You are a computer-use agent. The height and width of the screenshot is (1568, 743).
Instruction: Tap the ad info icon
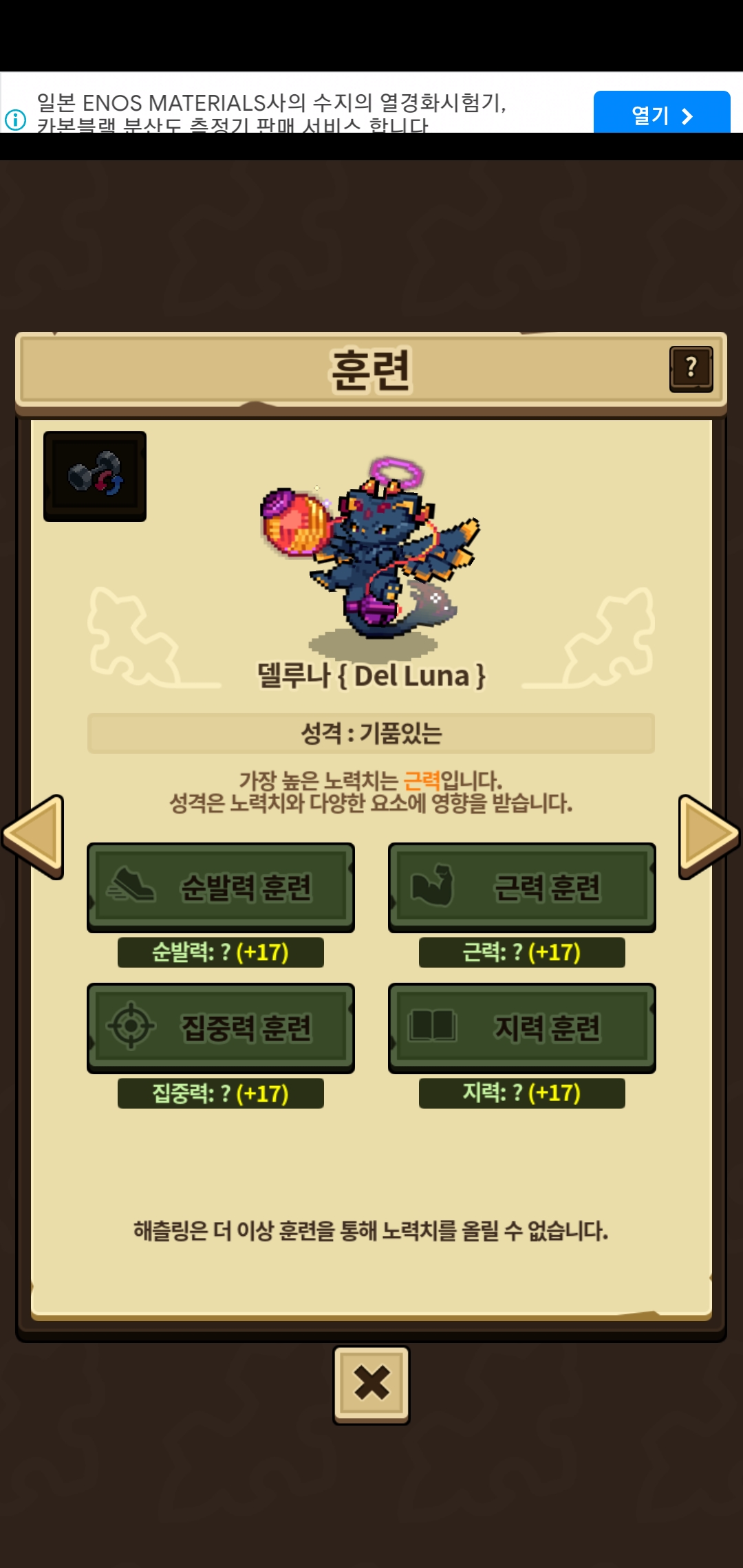pos(15,120)
